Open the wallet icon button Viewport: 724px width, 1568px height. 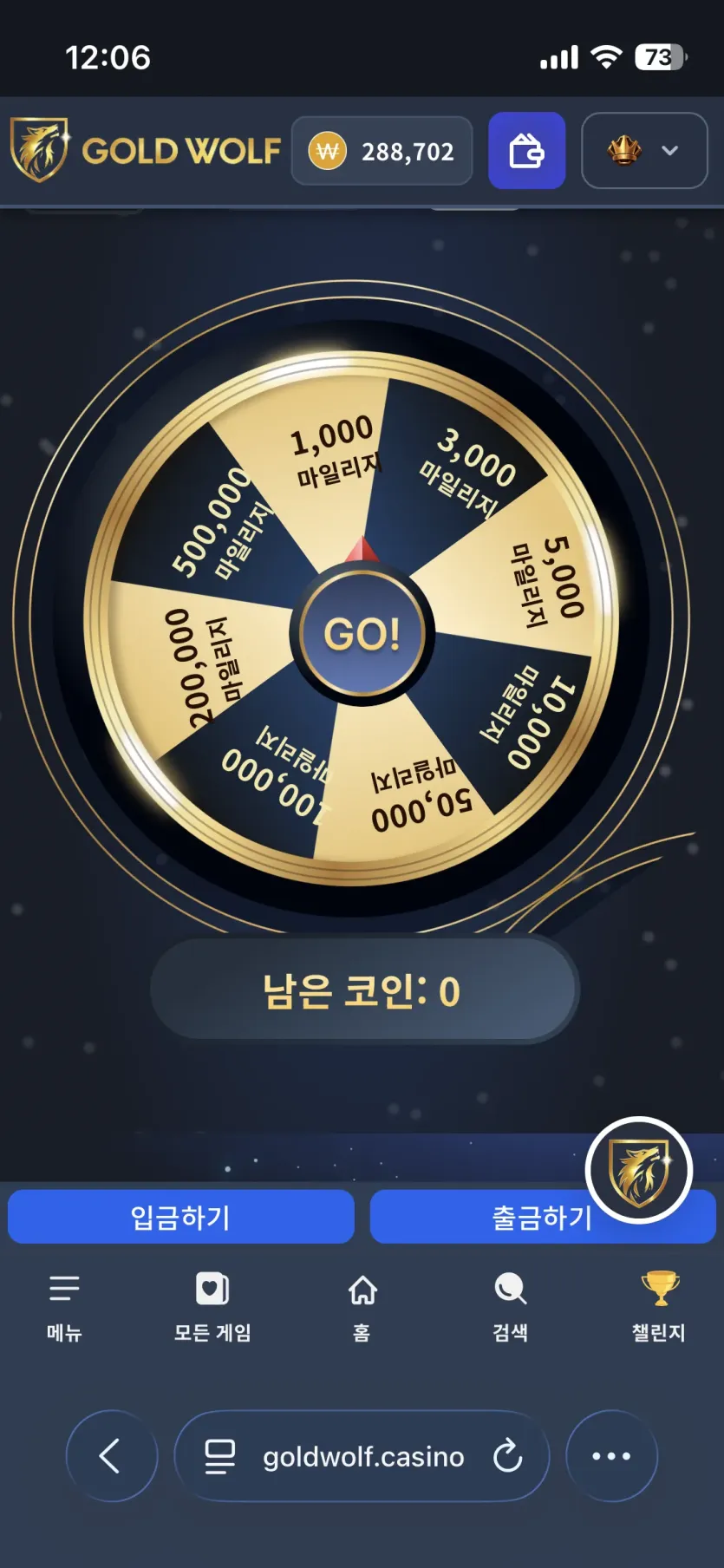tap(526, 150)
